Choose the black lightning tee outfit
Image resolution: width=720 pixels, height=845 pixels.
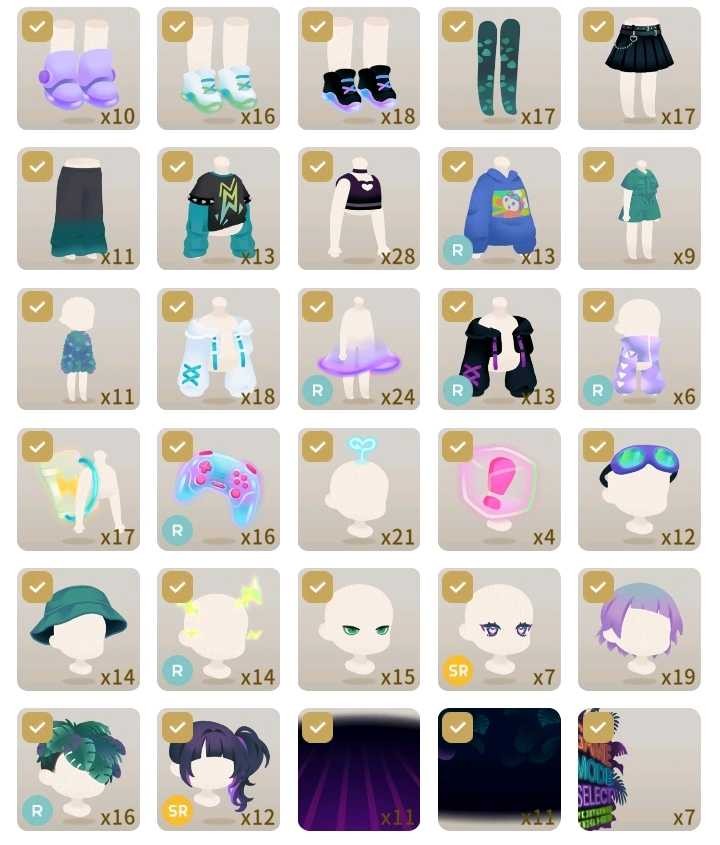tap(218, 208)
